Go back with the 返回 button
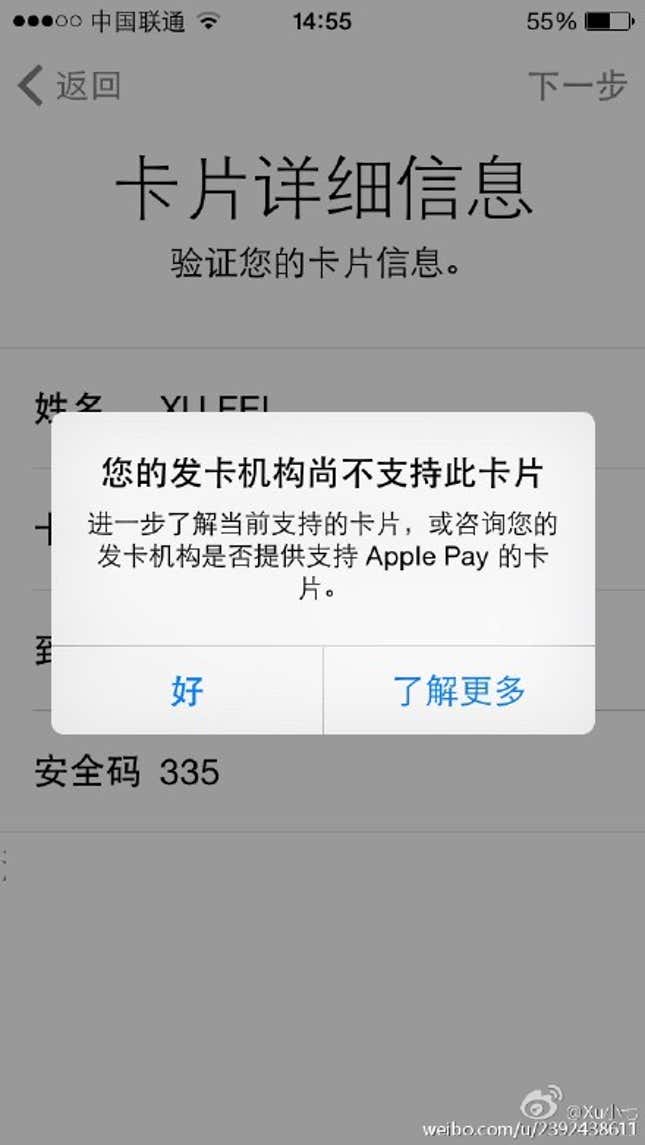 coord(70,86)
